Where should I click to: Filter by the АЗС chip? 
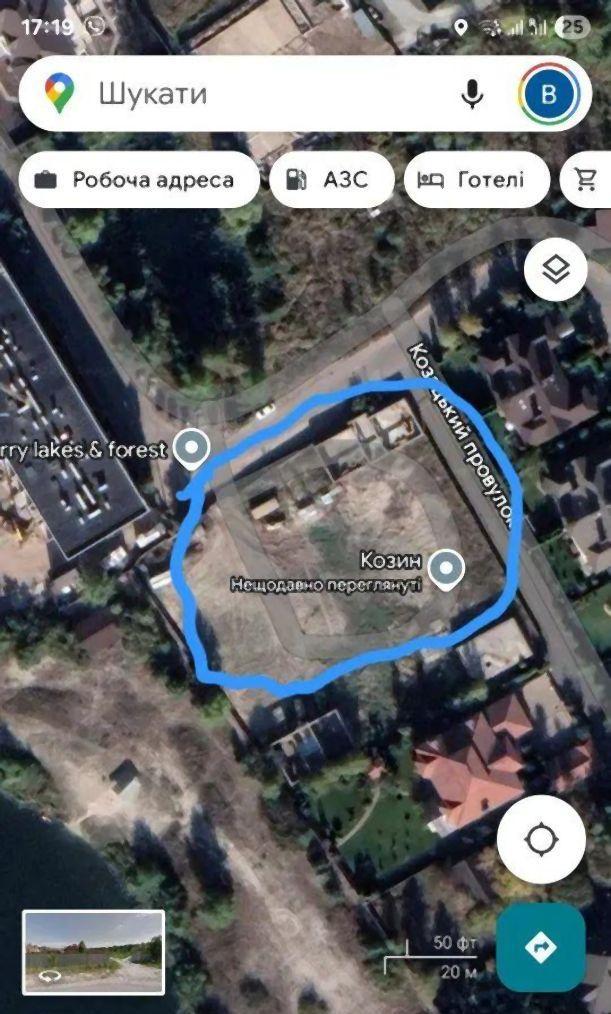click(331, 180)
